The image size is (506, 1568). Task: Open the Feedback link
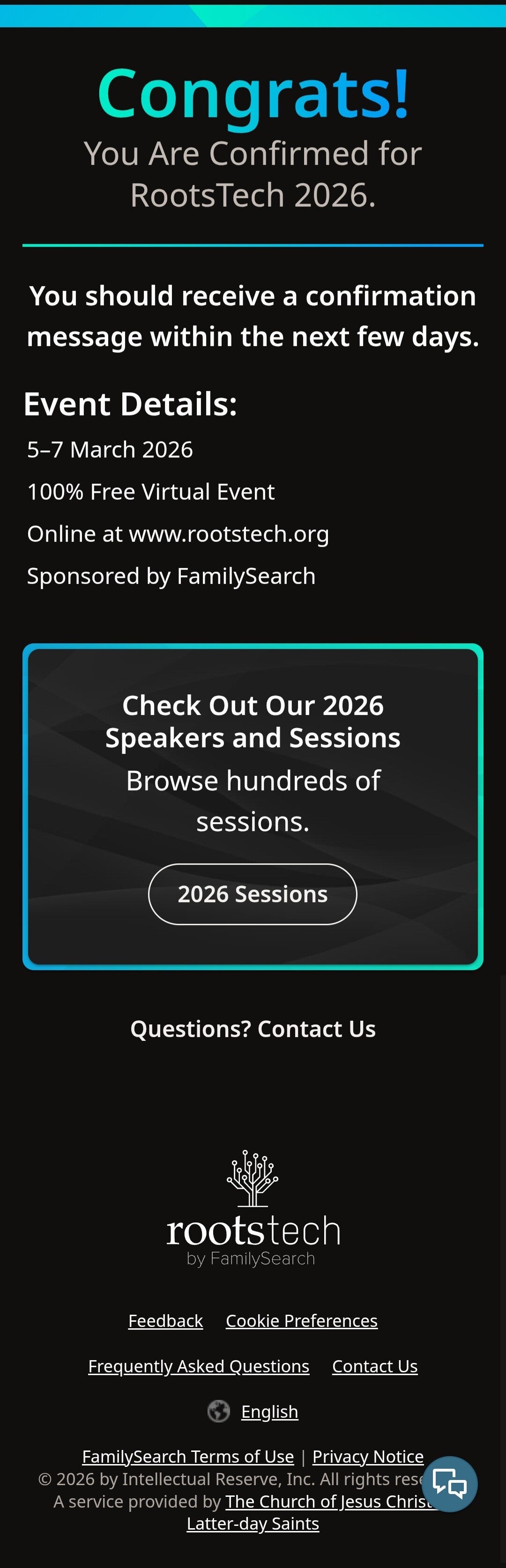coord(166,1320)
